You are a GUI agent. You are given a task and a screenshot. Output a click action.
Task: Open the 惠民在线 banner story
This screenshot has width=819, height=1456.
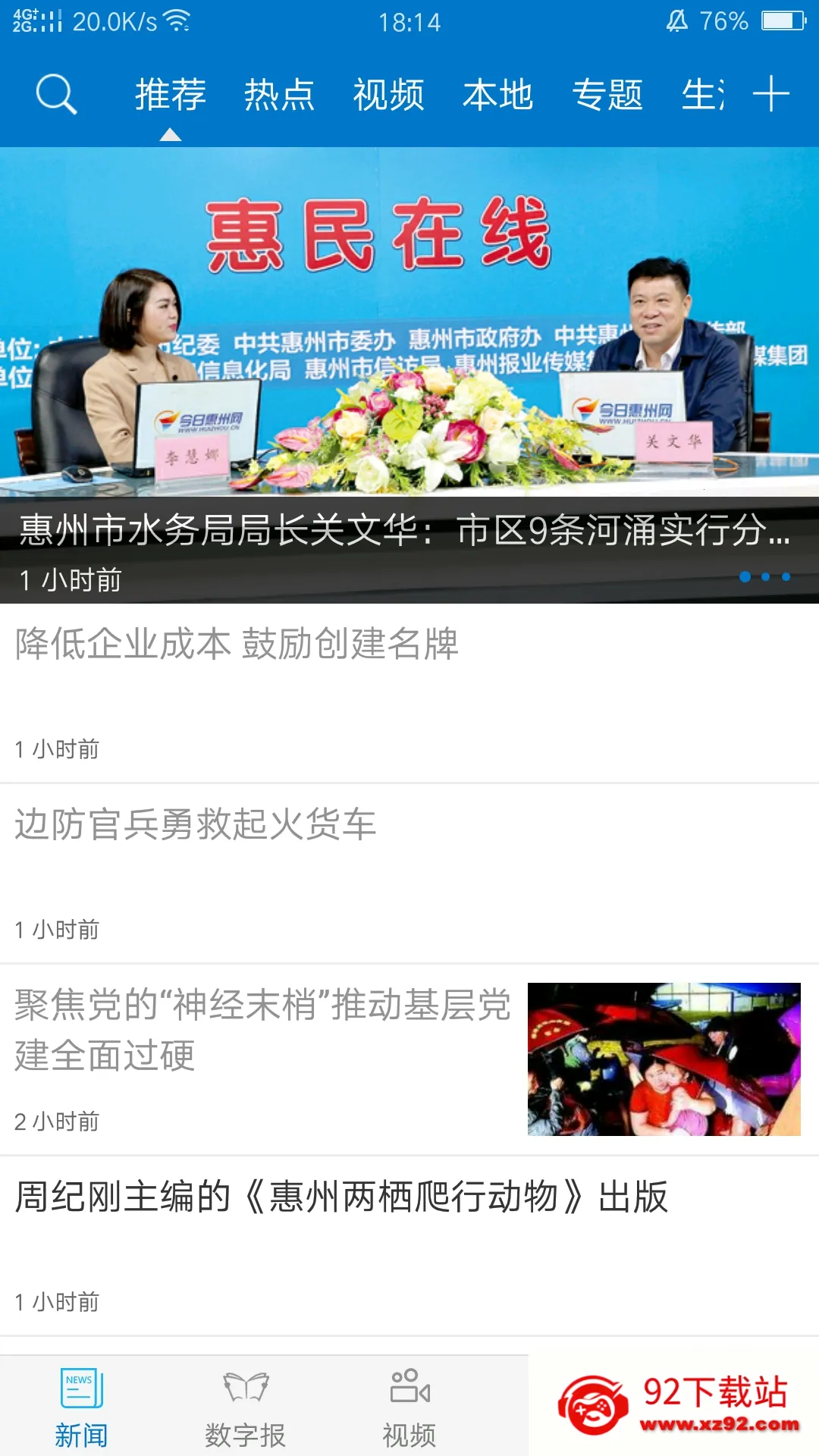pos(409,375)
